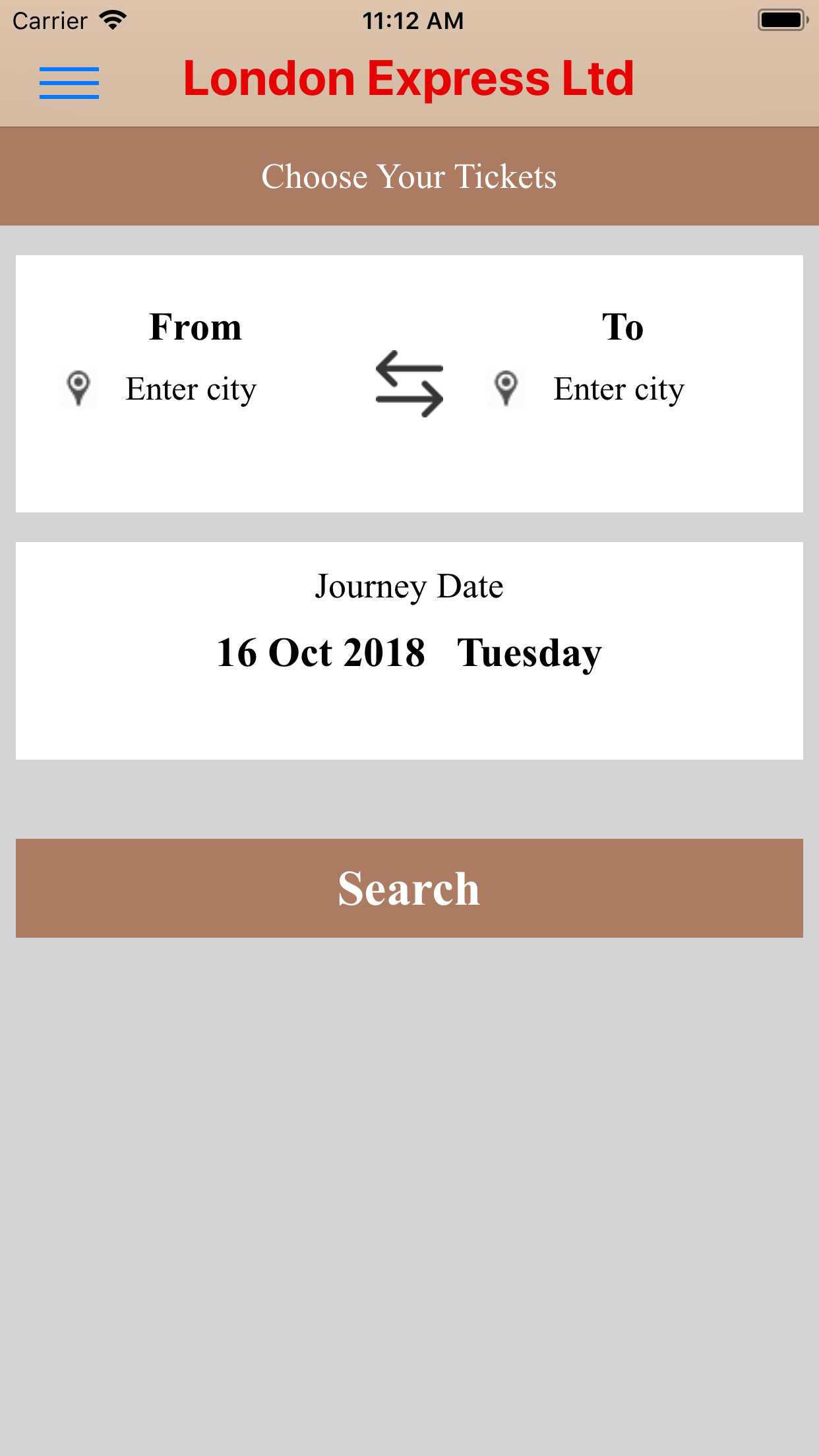The image size is (819, 1456).
Task: Click the London Express Ltd title
Action: pos(408,78)
